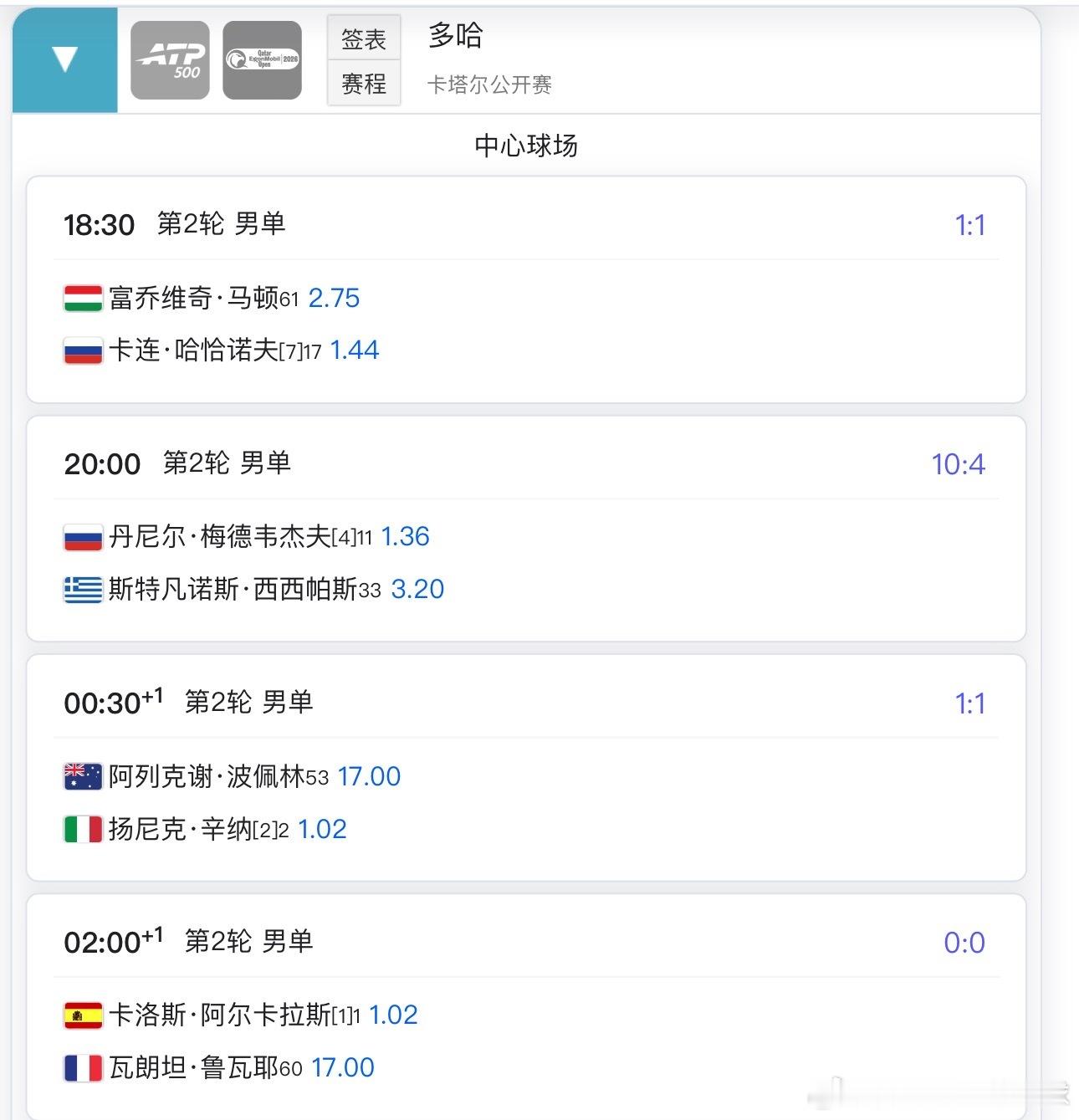Image resolution: width=1079 pixels, height=1120 pixels.
Task: Switch to the 赛程 tab
Action: [x=363, y=84]
